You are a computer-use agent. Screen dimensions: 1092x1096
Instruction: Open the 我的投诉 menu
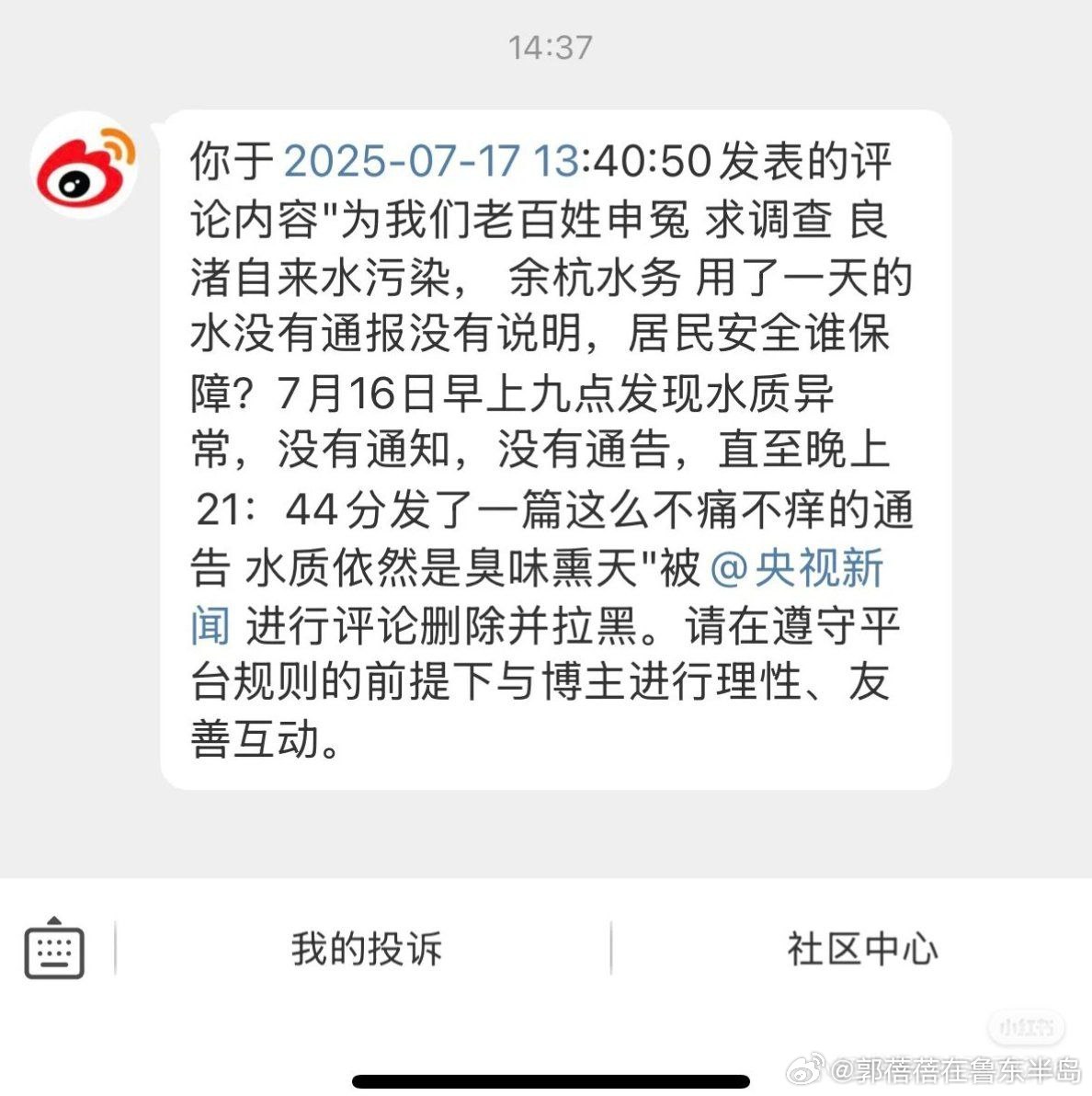(x=366, y=948)
